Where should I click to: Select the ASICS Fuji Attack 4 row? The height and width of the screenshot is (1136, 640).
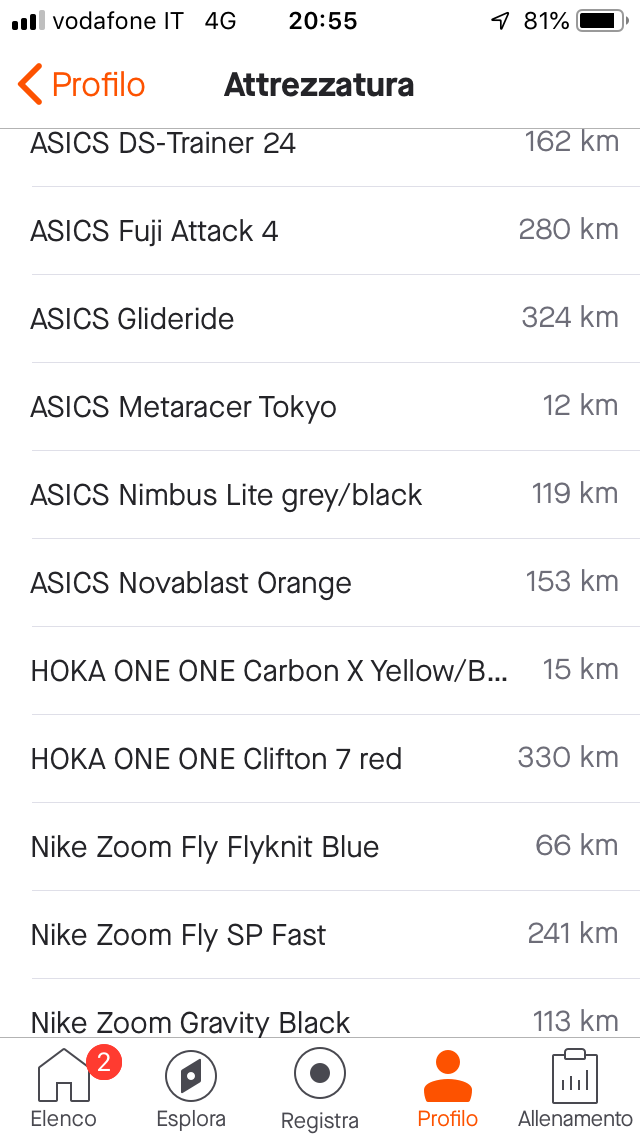pos(320,231)
